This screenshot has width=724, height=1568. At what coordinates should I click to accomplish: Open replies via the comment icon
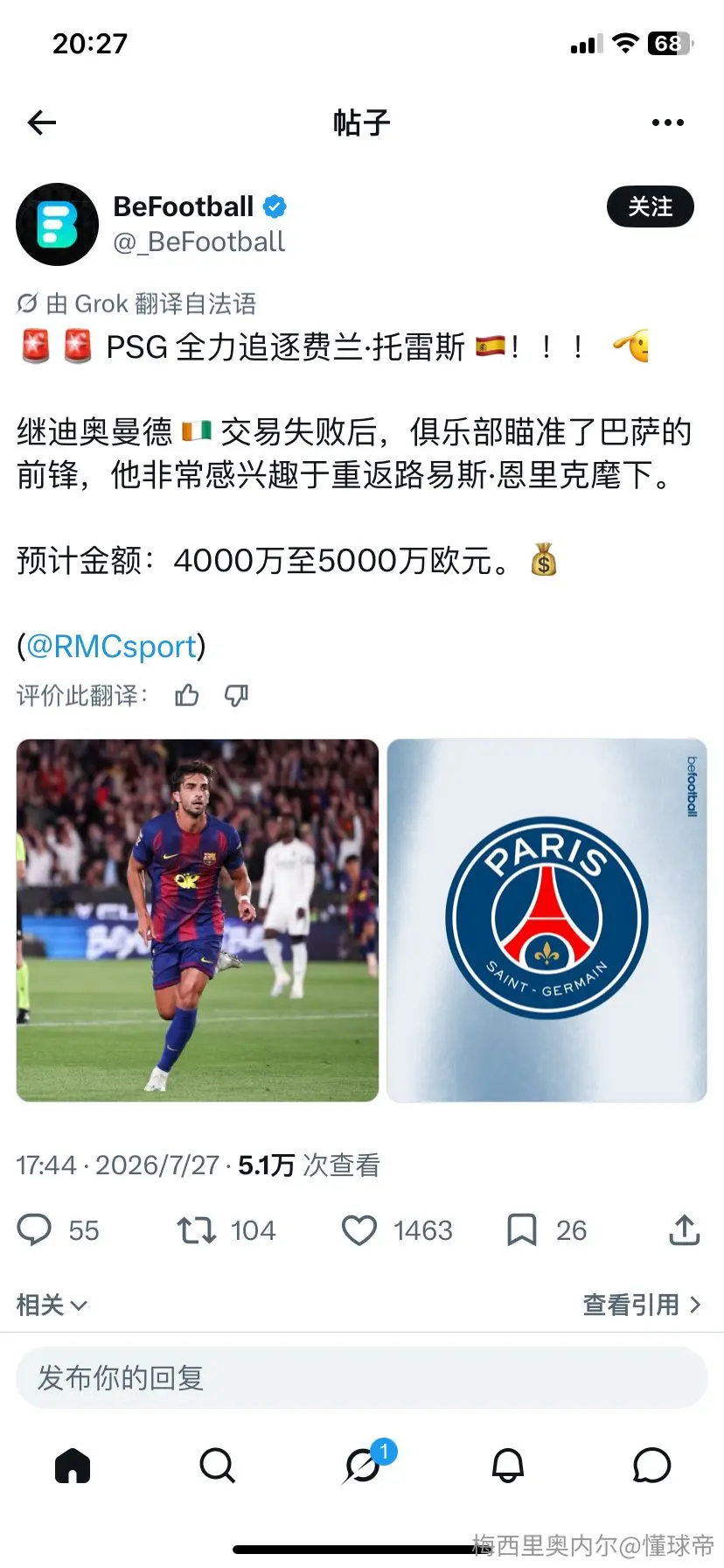pyautogui.click(x=35, y=1230)
